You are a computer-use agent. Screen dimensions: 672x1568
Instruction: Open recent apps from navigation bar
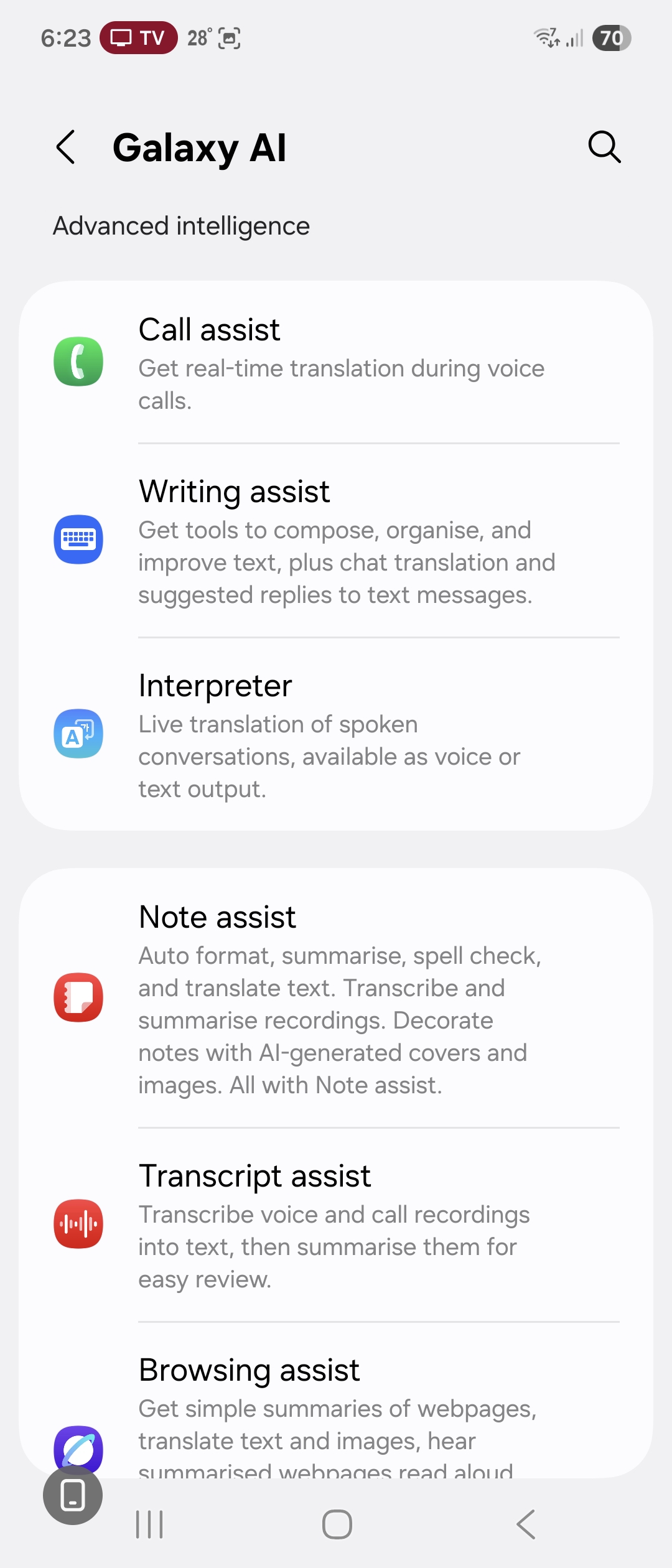149,1524
